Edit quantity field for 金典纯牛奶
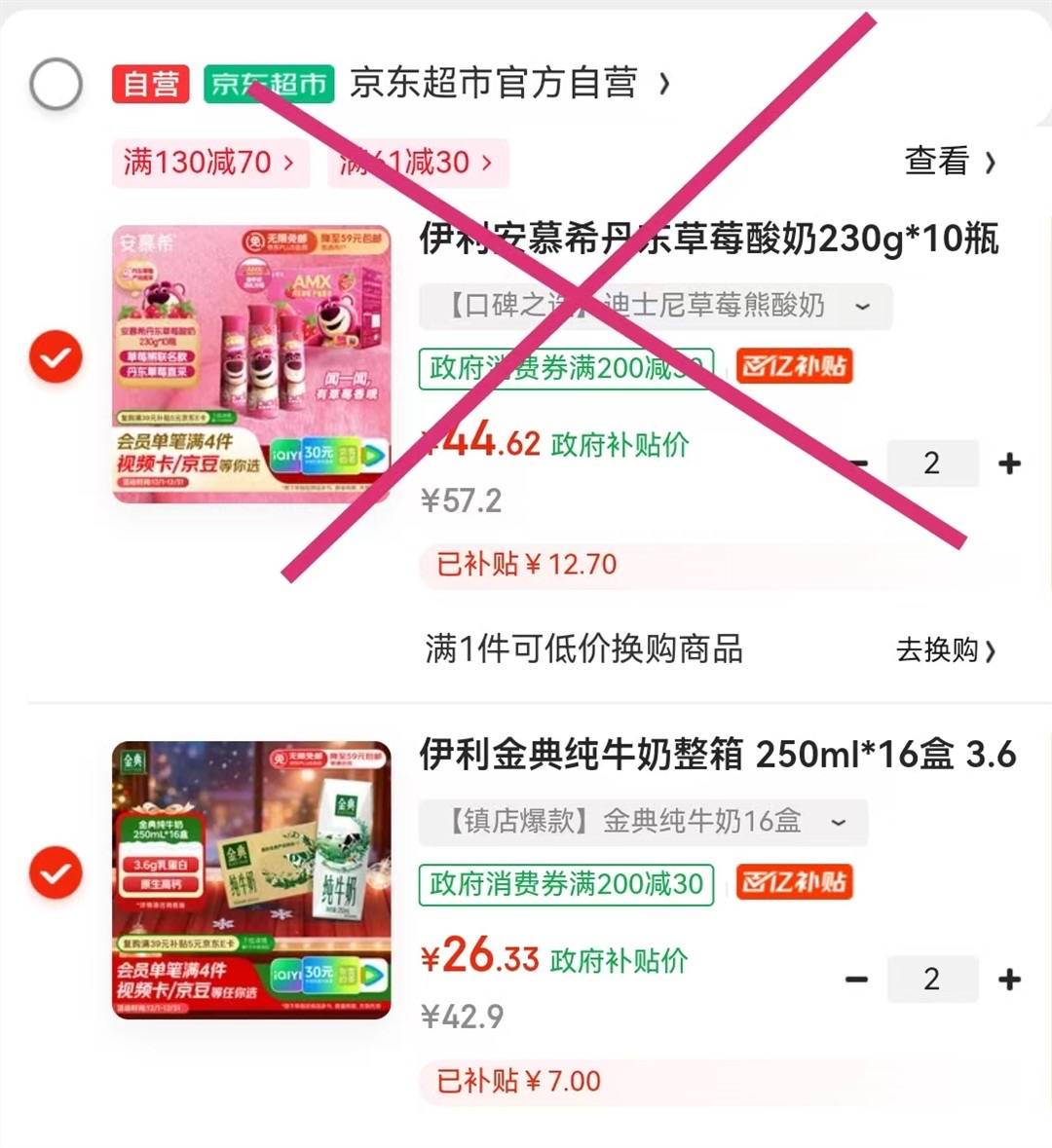Screen dimensions: 1052x1148 (x=931, y=980)
